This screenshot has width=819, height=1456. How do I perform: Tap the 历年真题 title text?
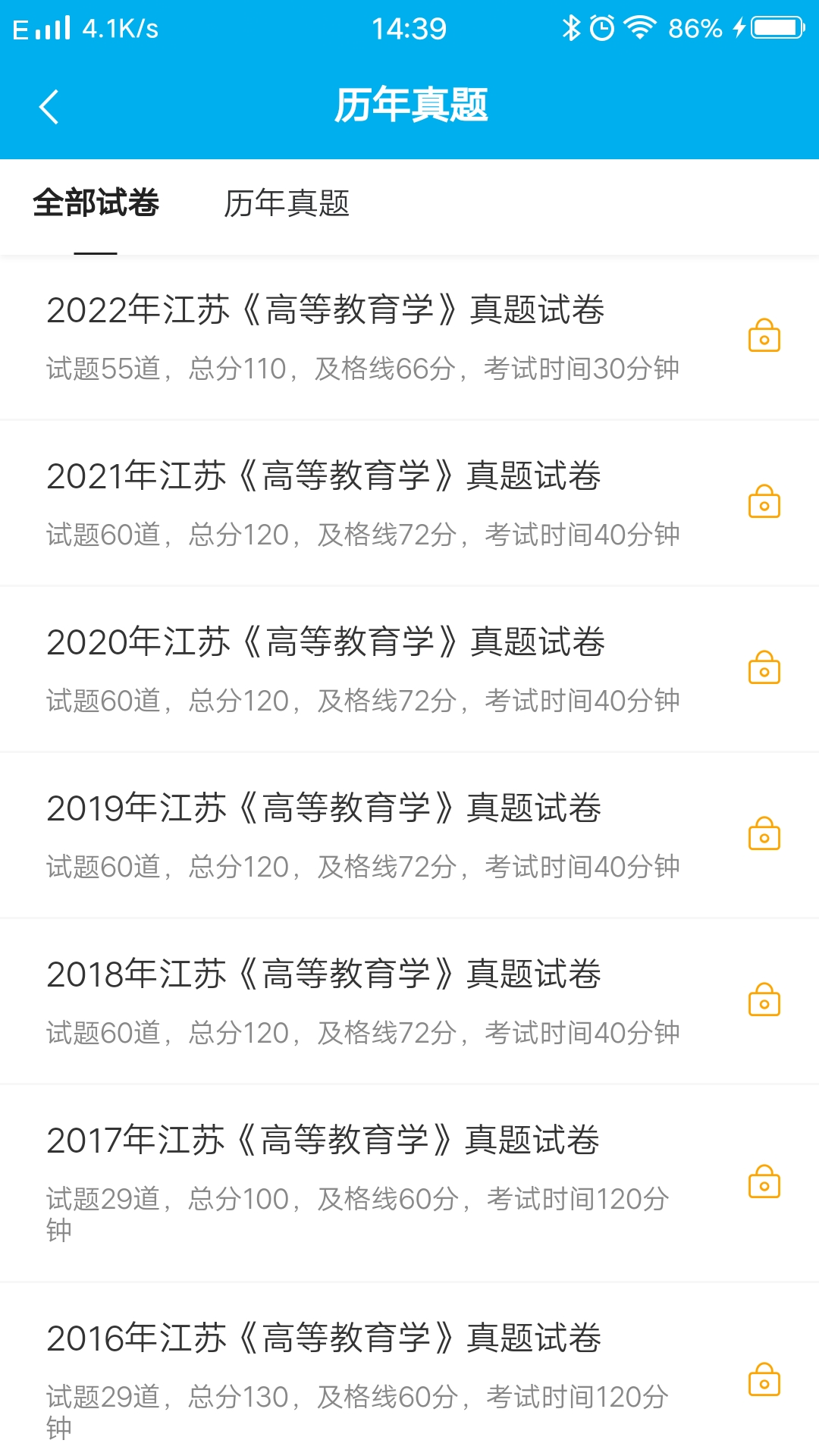409,106
